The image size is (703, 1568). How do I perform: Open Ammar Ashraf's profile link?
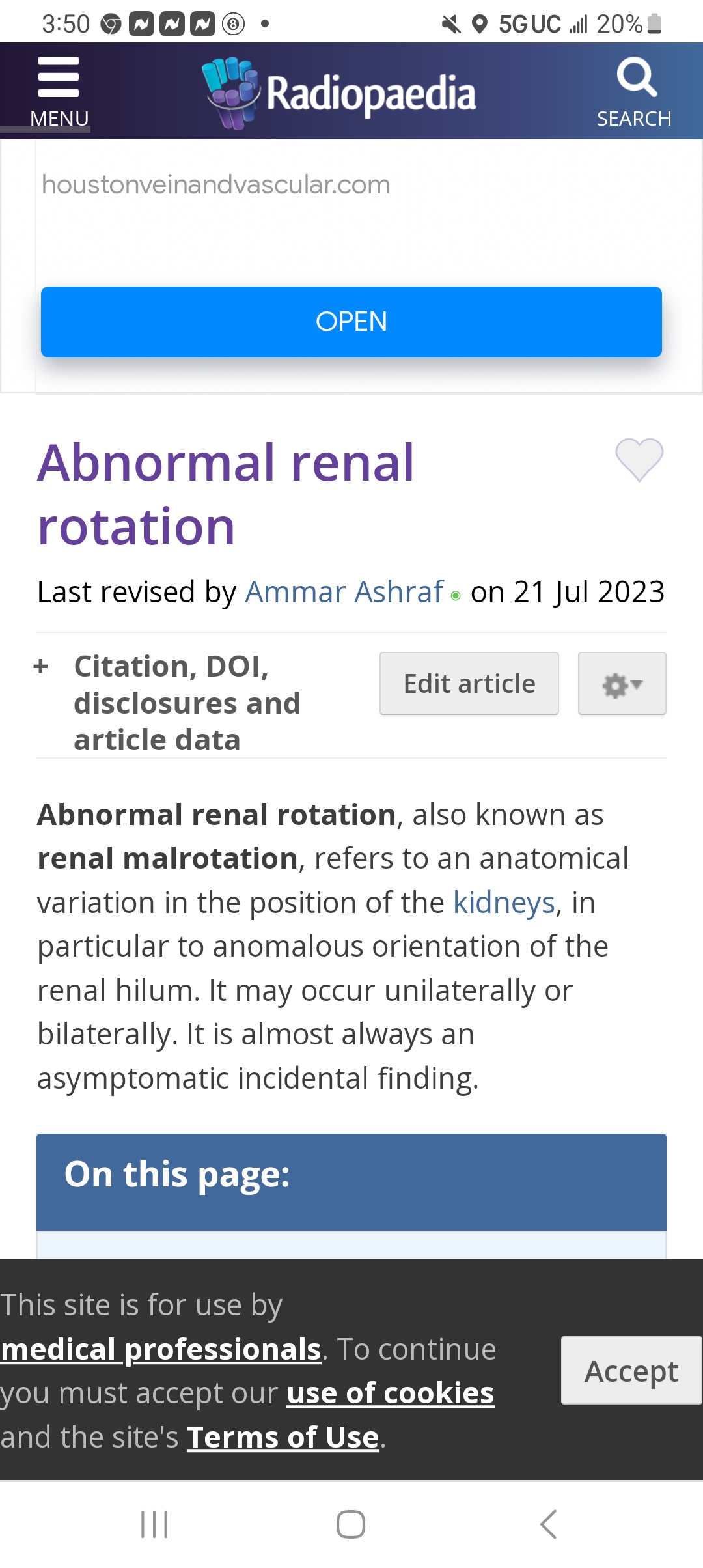click(x=344, y=592)
